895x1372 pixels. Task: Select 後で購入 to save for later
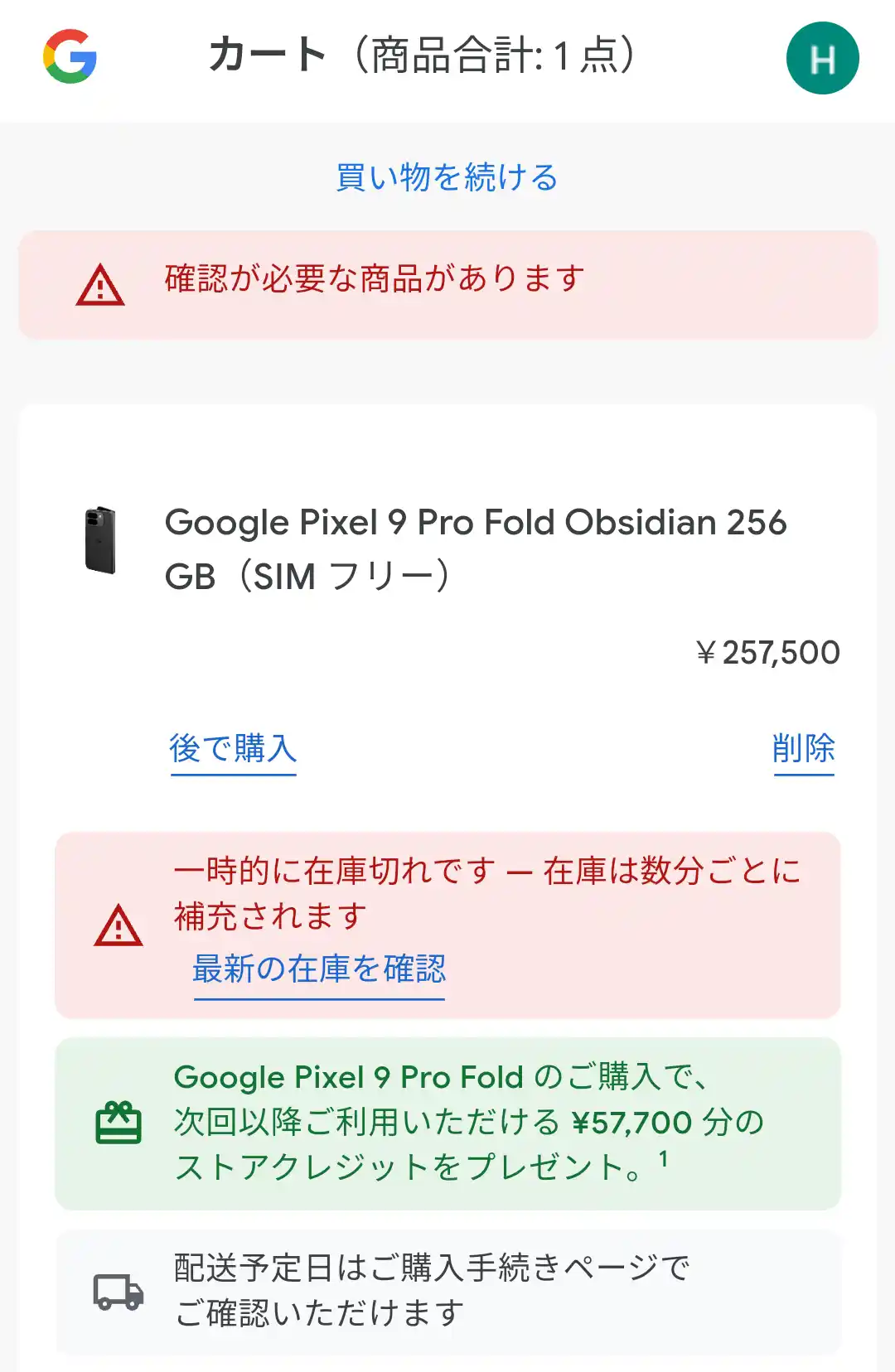pos(233,748)
